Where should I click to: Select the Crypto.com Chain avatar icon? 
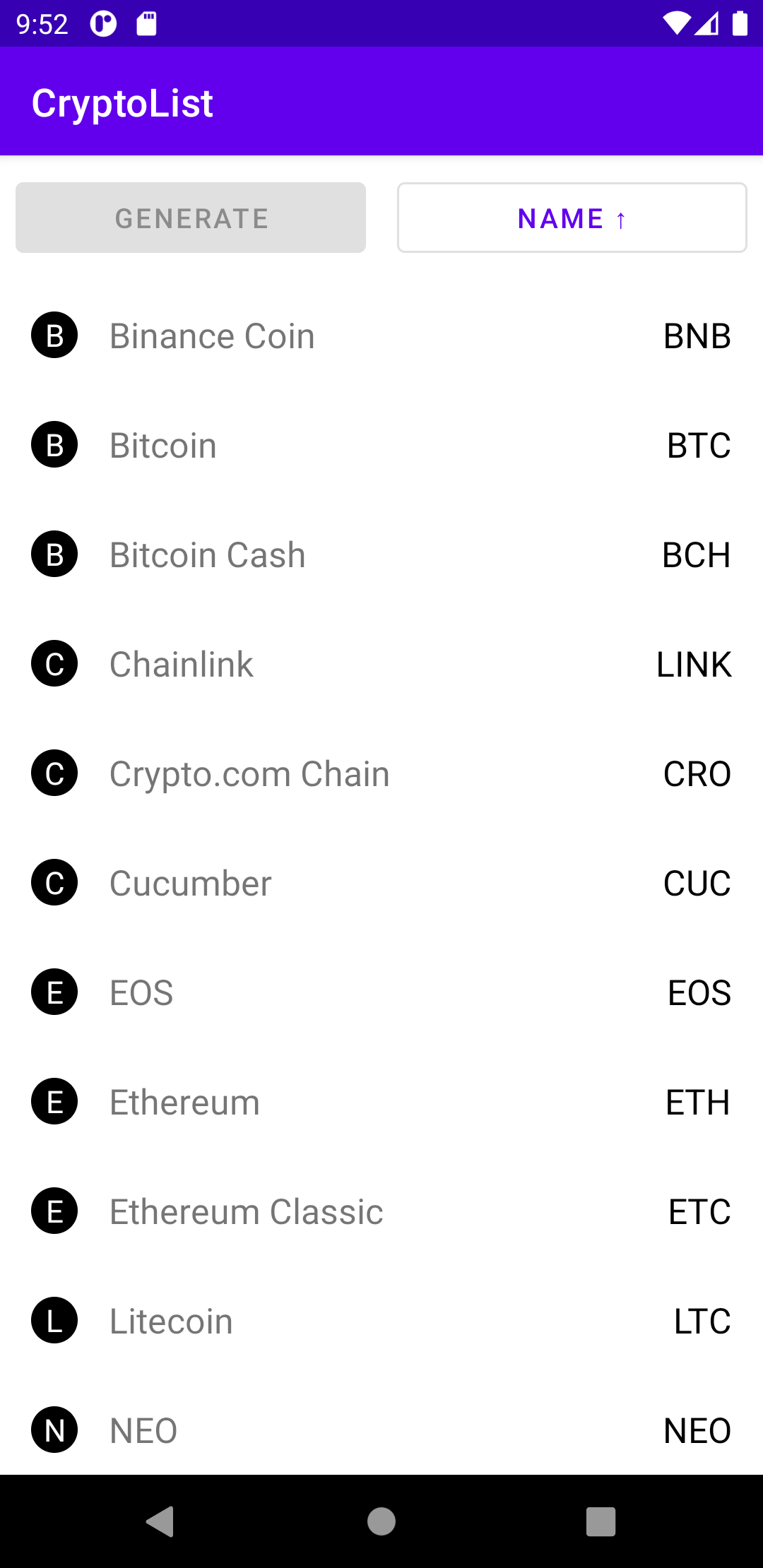pyautogui.click(x=54, y=773)
